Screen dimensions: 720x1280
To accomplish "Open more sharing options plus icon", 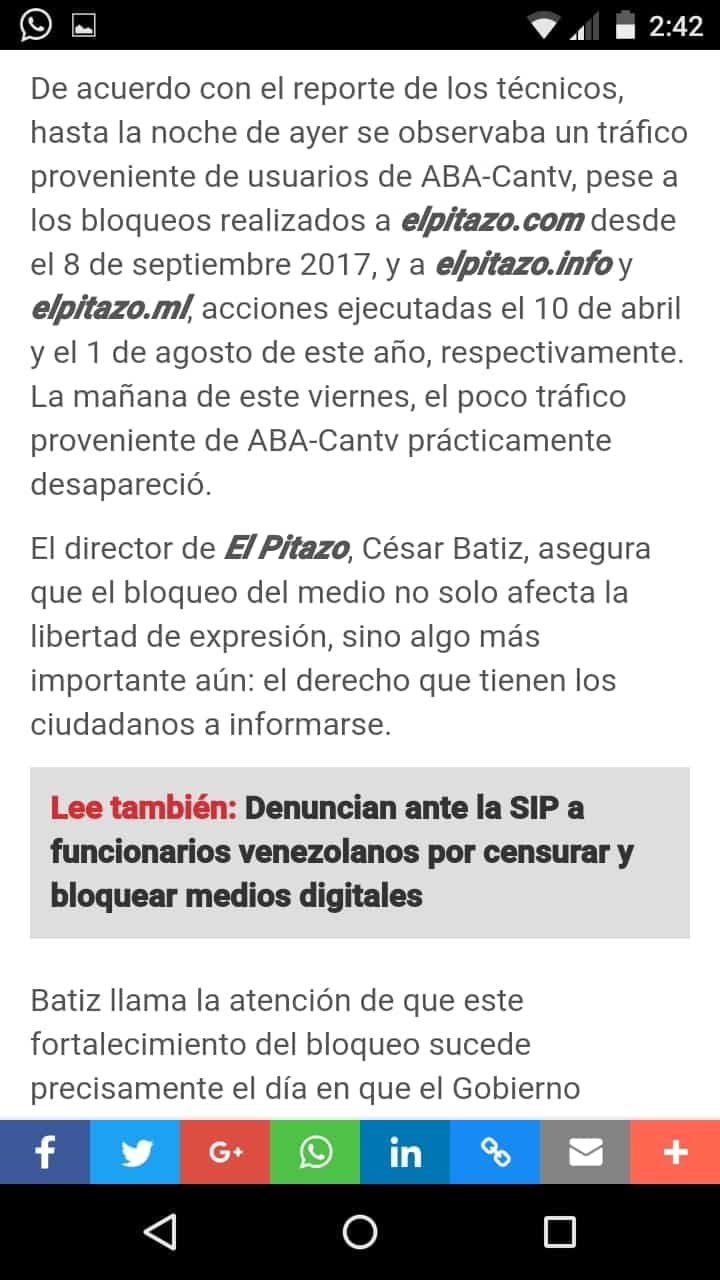I will click(x=675, y=1152).
